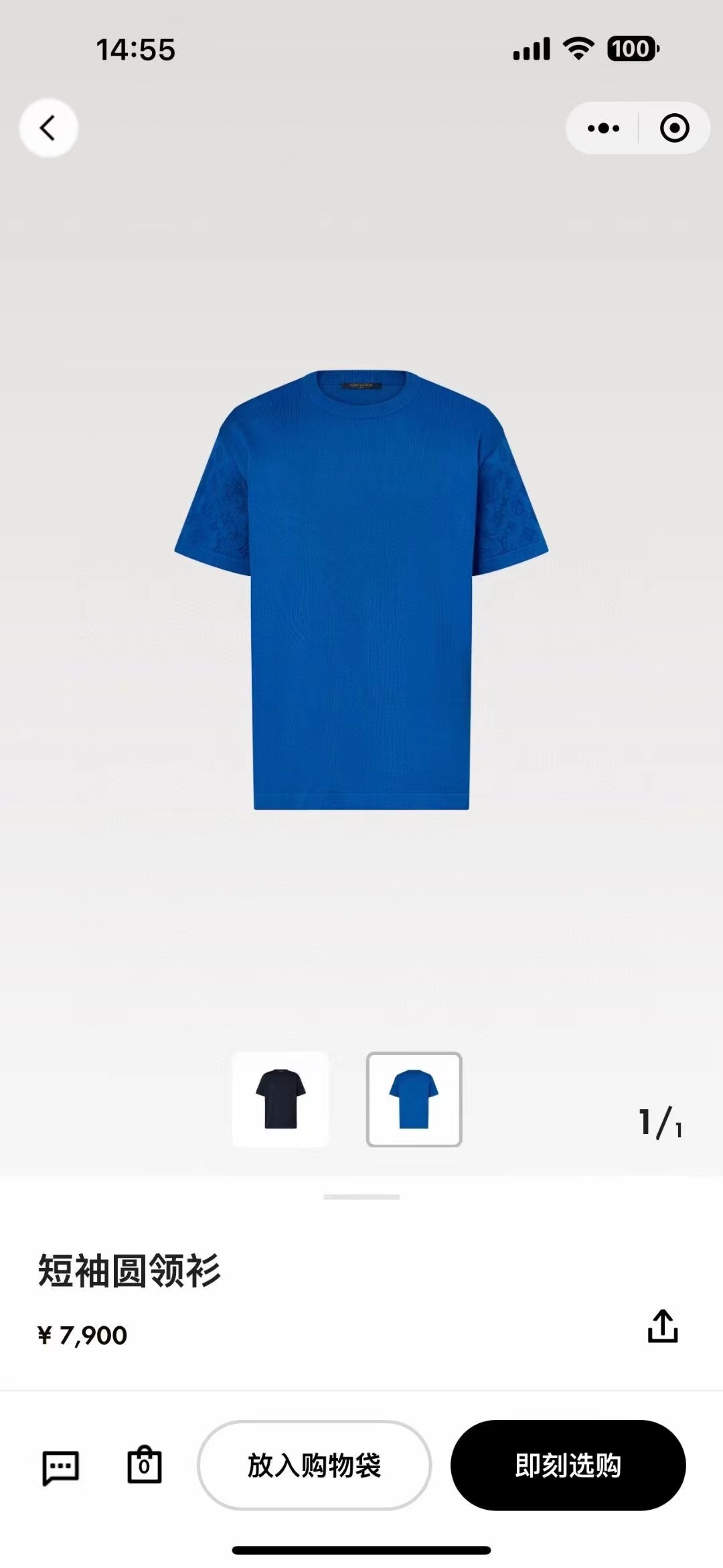Select the black T-shirt color thumbnail
The height and width of the screenshot is (1568, 723).
pyautogui.click(x=280, y=1099)
